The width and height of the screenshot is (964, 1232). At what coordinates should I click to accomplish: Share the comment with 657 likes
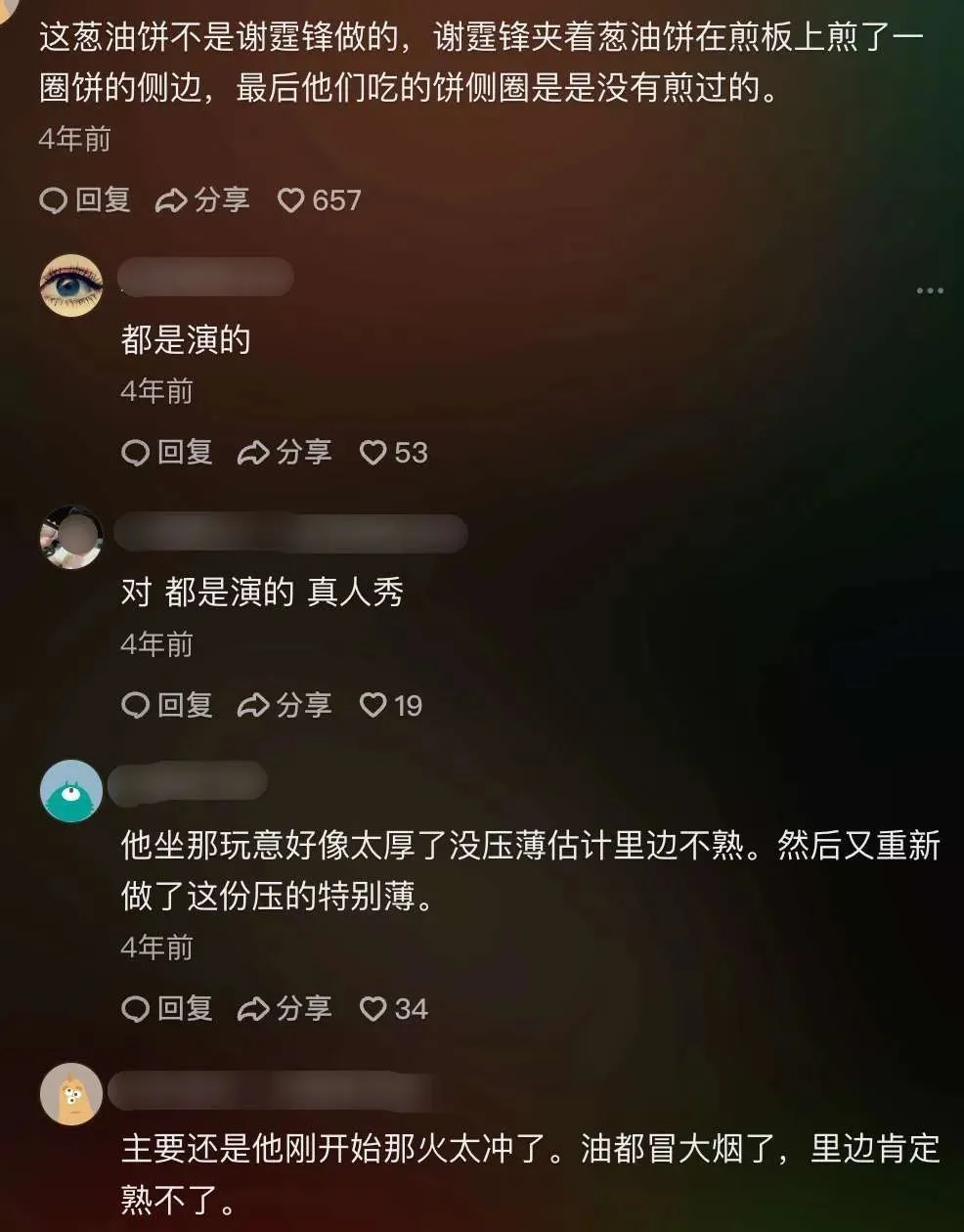[203, 200]
